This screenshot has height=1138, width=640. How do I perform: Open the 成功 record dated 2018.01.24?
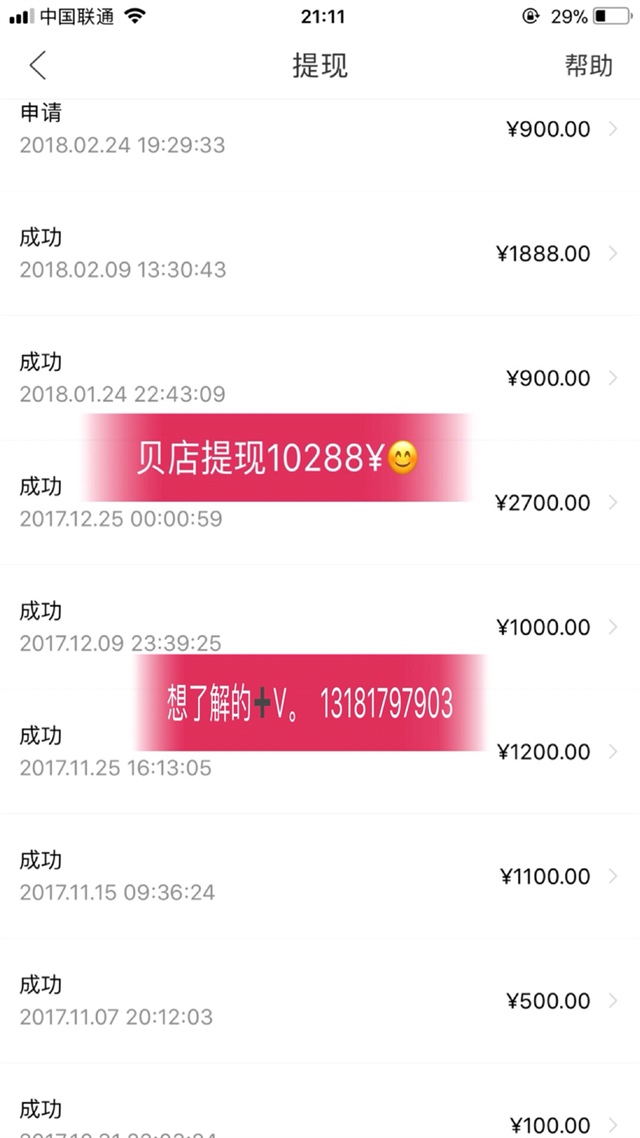(320, 378)
